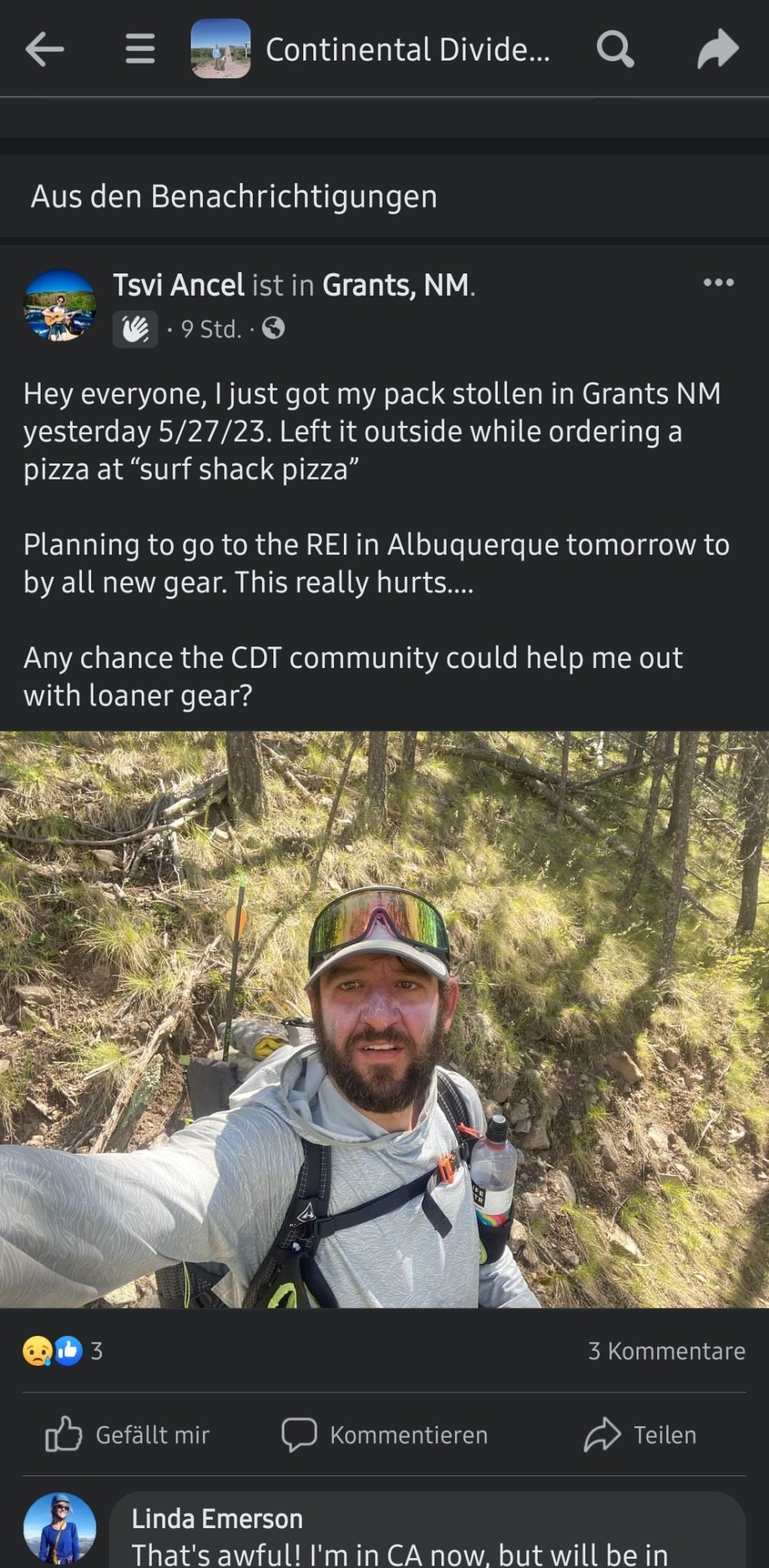Viewport: 769px width, 1568px height.
Task: Tap Kommentieren to write a comment
Action: tap(385, 1435)
